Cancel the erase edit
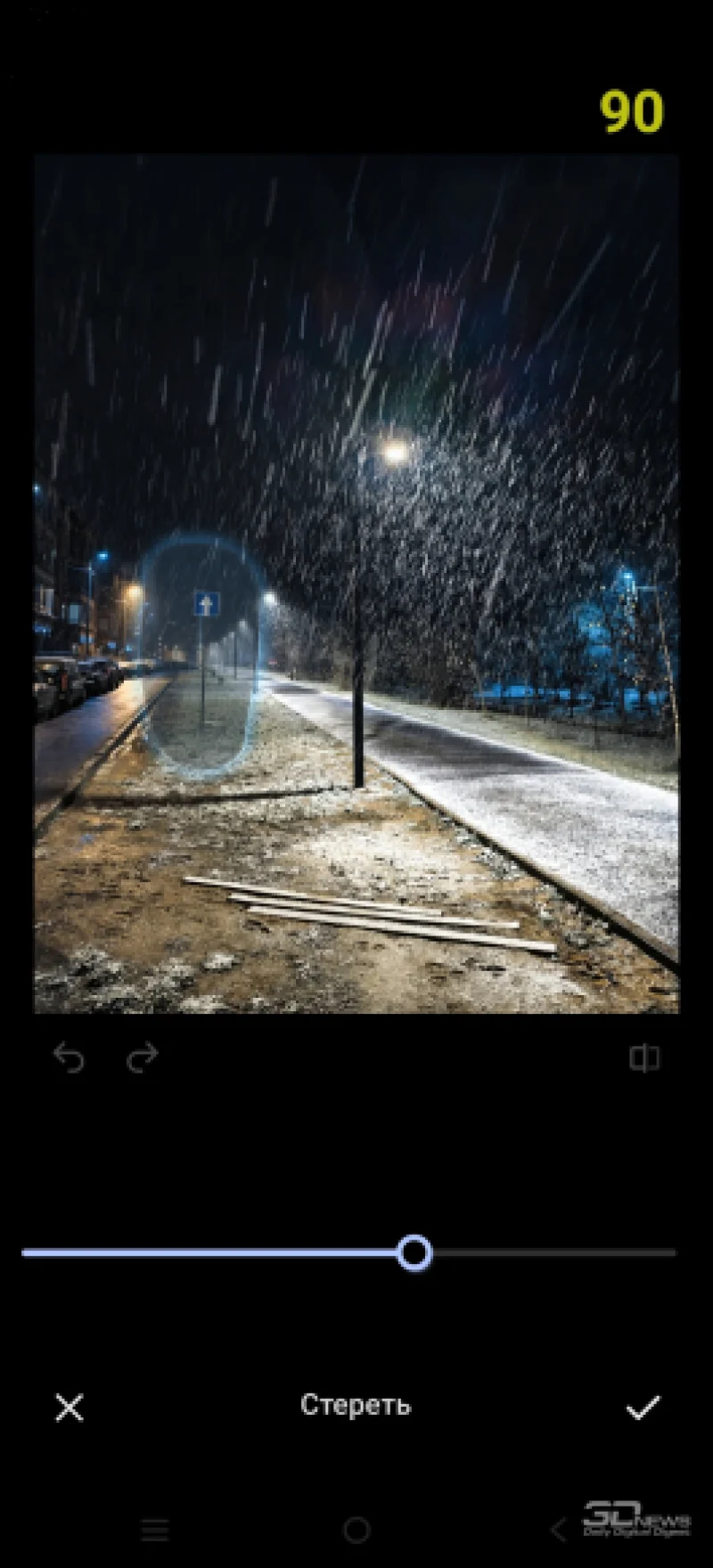The width and height of the screenshot is (713, 1568). point(70,1408)
